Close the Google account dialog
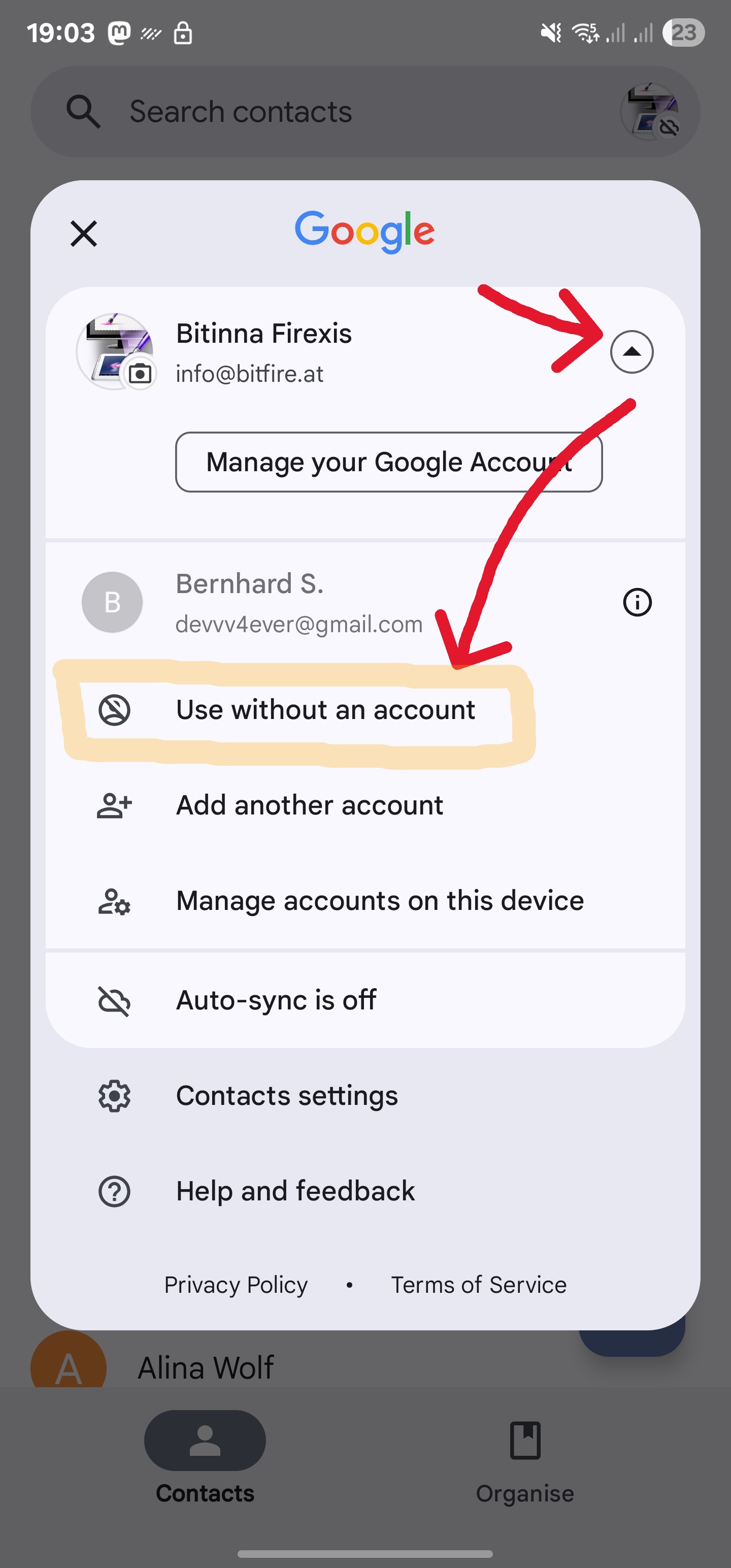This screenshot has width=731, height=1568. coord(83,234)
